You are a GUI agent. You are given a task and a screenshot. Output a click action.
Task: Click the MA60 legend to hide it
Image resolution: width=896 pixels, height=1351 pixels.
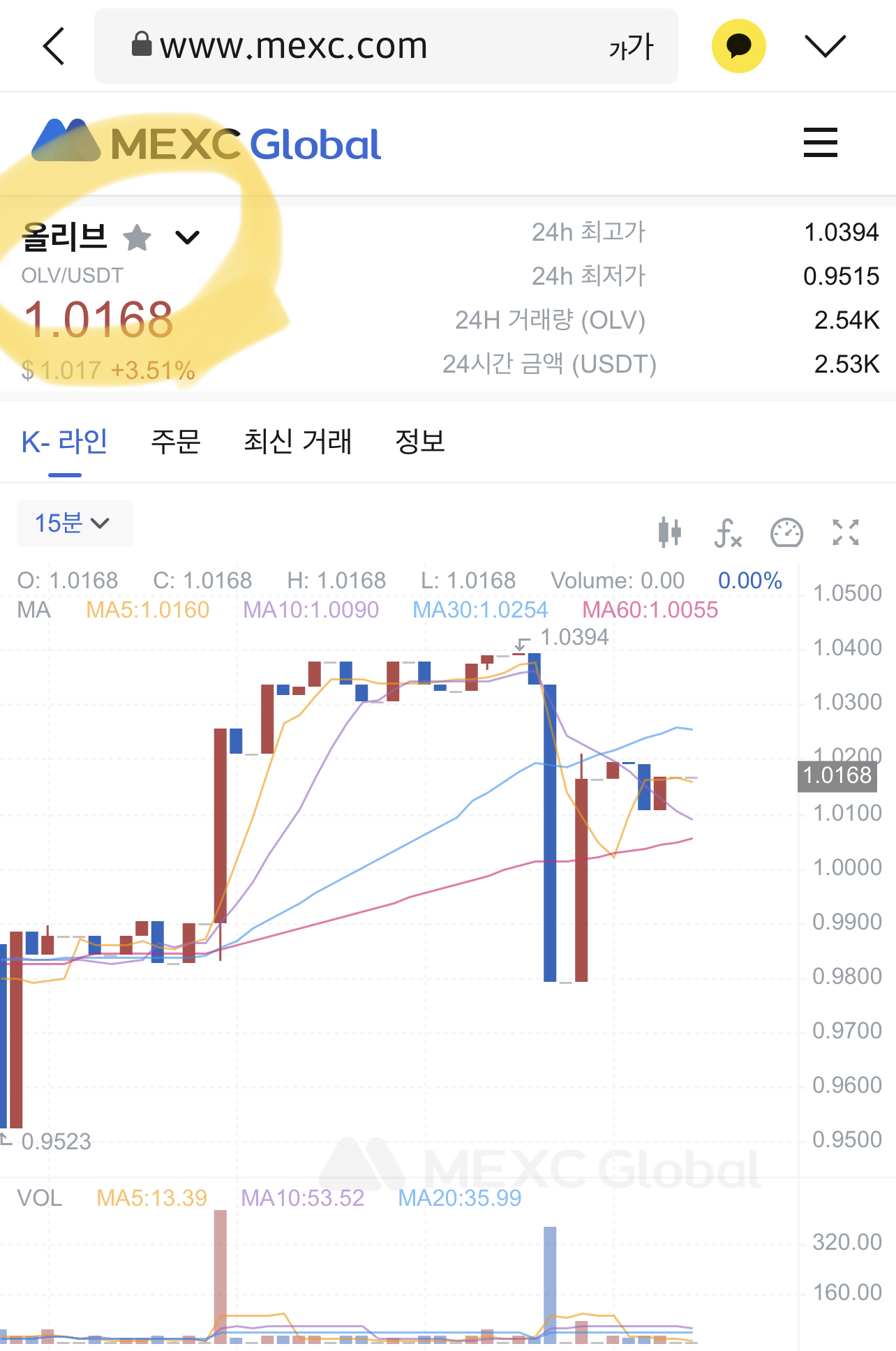pos(650,609)
